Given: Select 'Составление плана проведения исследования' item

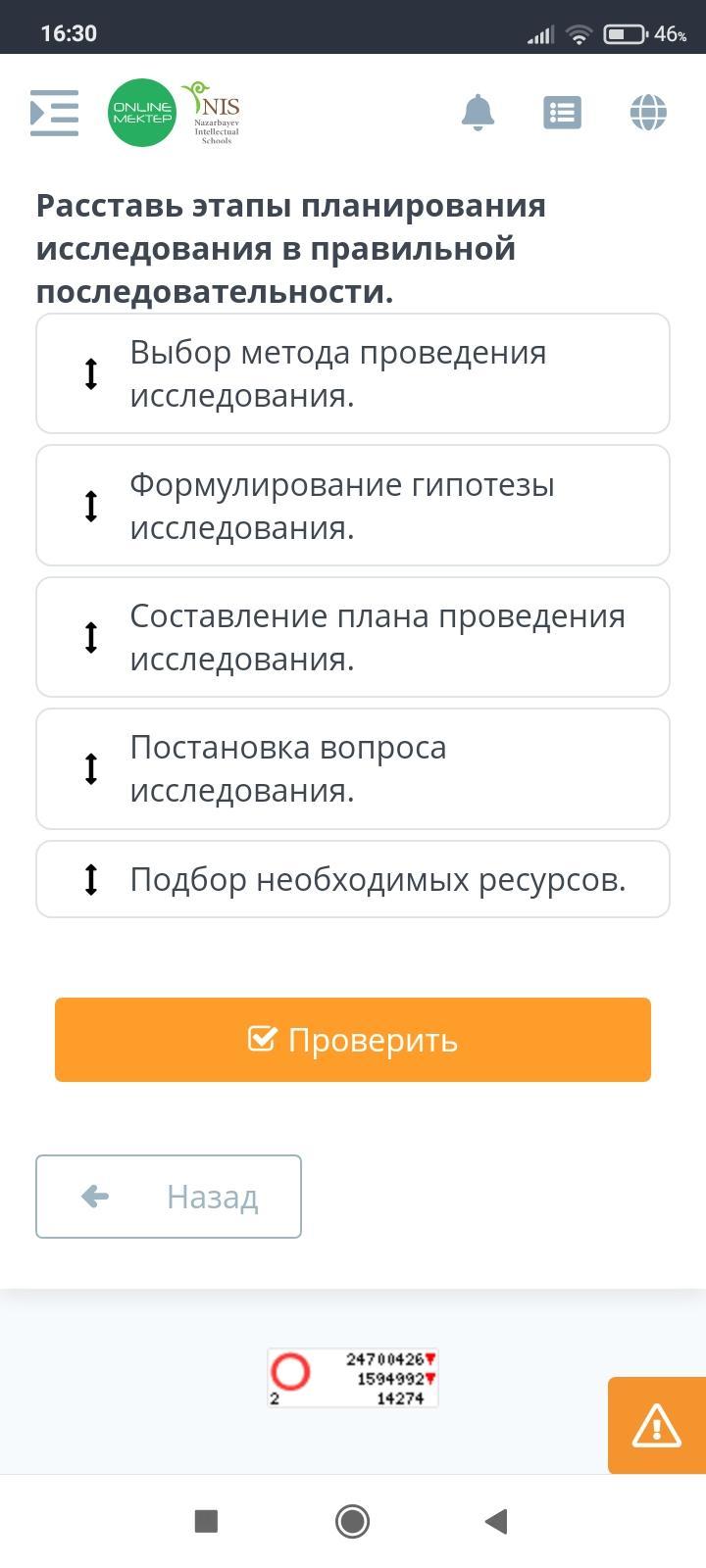Looking at the screenshot, I should pyautogui.click(x=353, y=637).
